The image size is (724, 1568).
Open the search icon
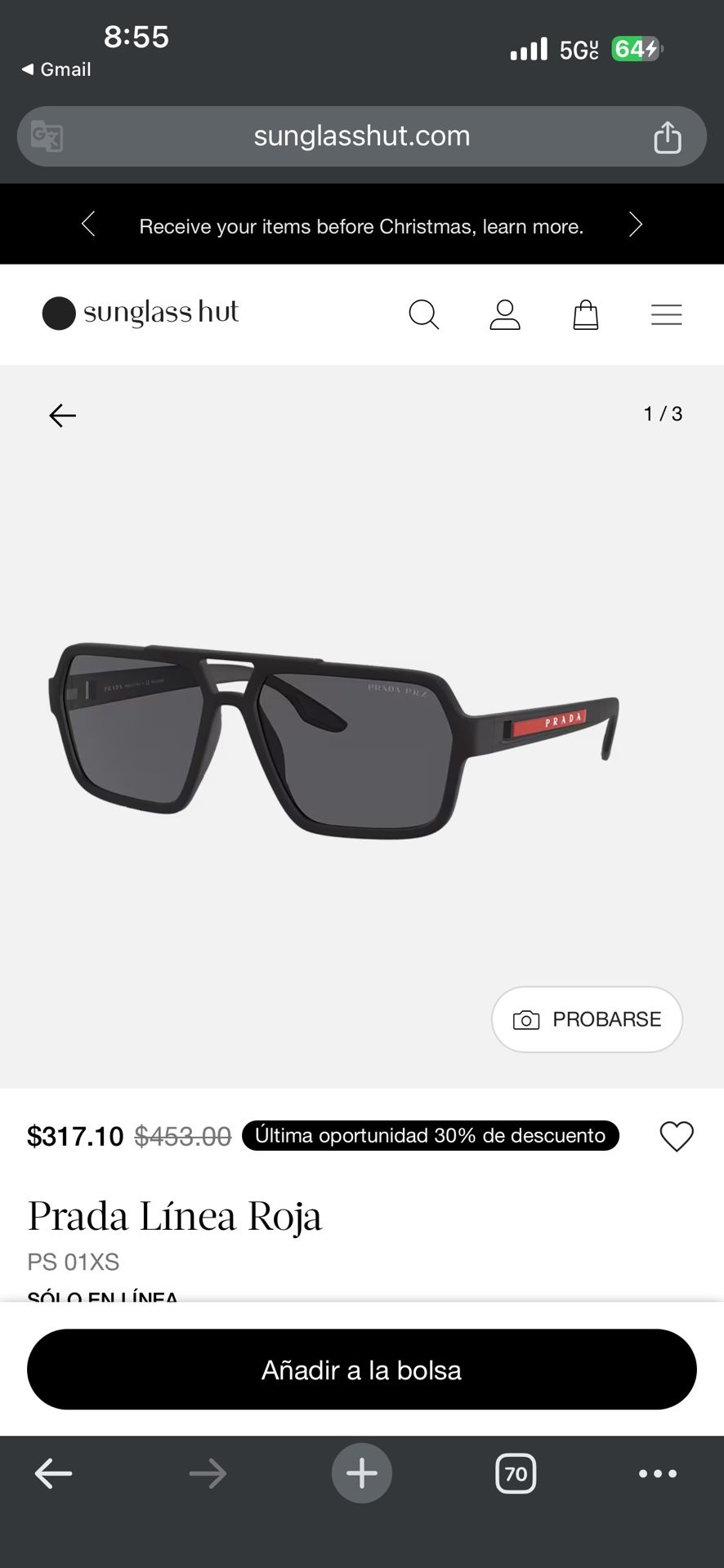(x=424, y=314)
